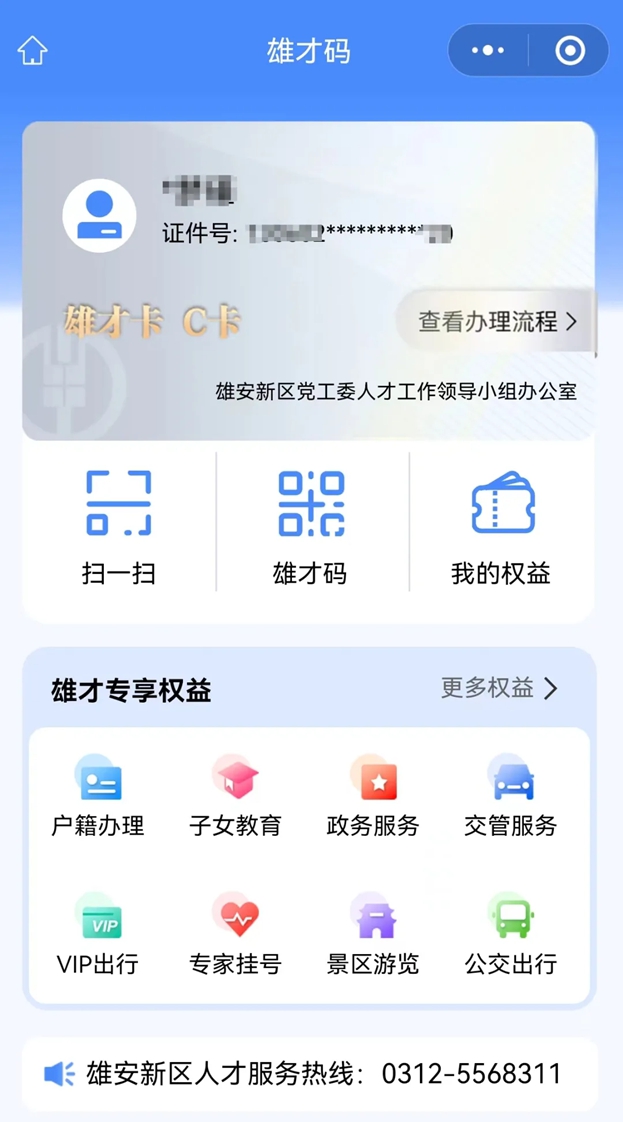Open 专家挂号 appointment service
This screenshot has height=1122, width=623.
point(235,934)
